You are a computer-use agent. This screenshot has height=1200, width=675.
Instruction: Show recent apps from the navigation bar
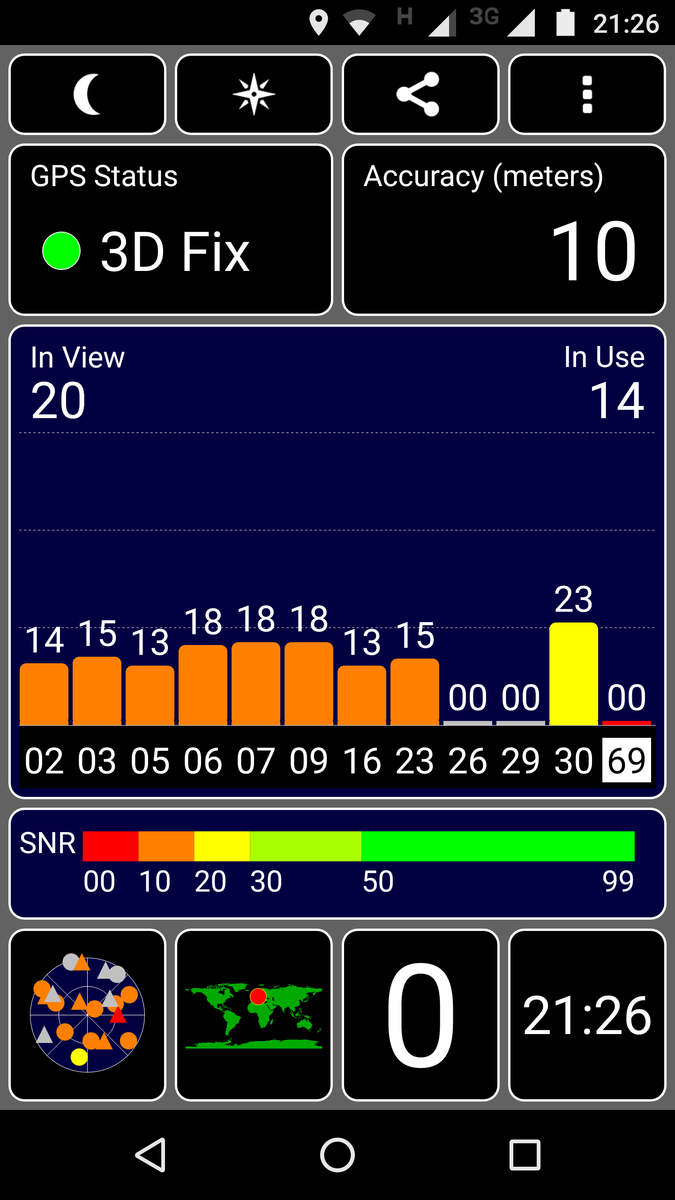525,1155
